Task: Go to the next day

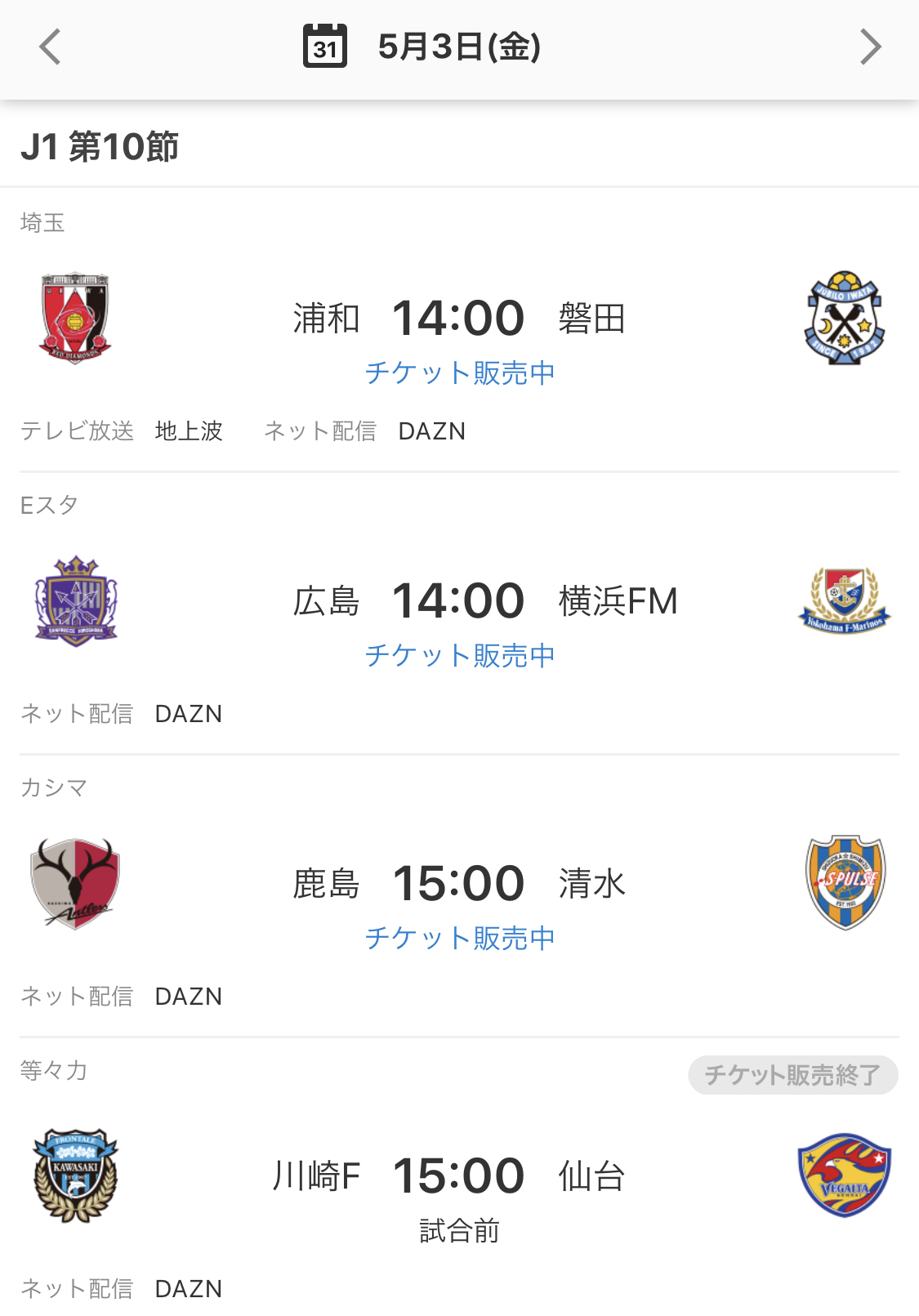Action: click(x=870, y=47)
